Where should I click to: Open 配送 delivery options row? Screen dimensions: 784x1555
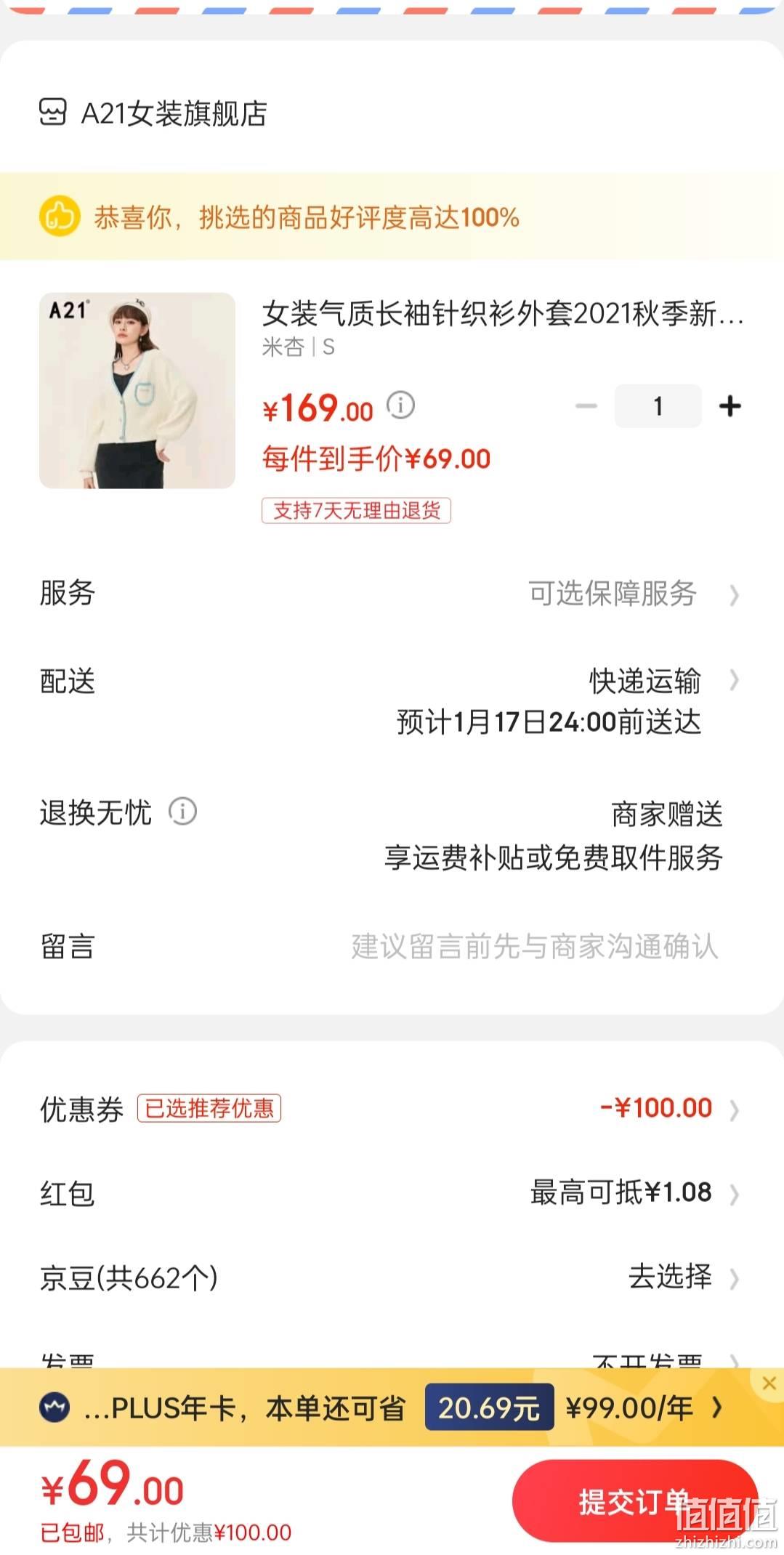(x=392, y=701)
